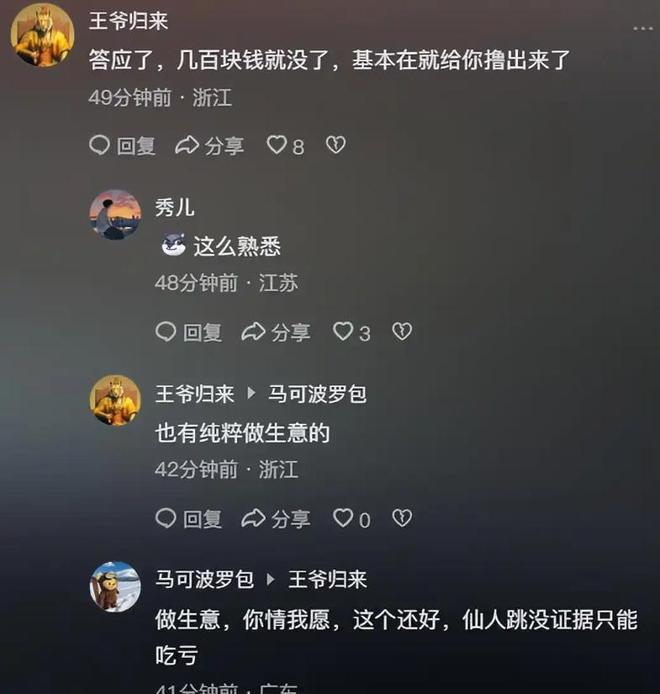
Task: Share the comment posted 49分钟前
Action: (x=210, y=146)
